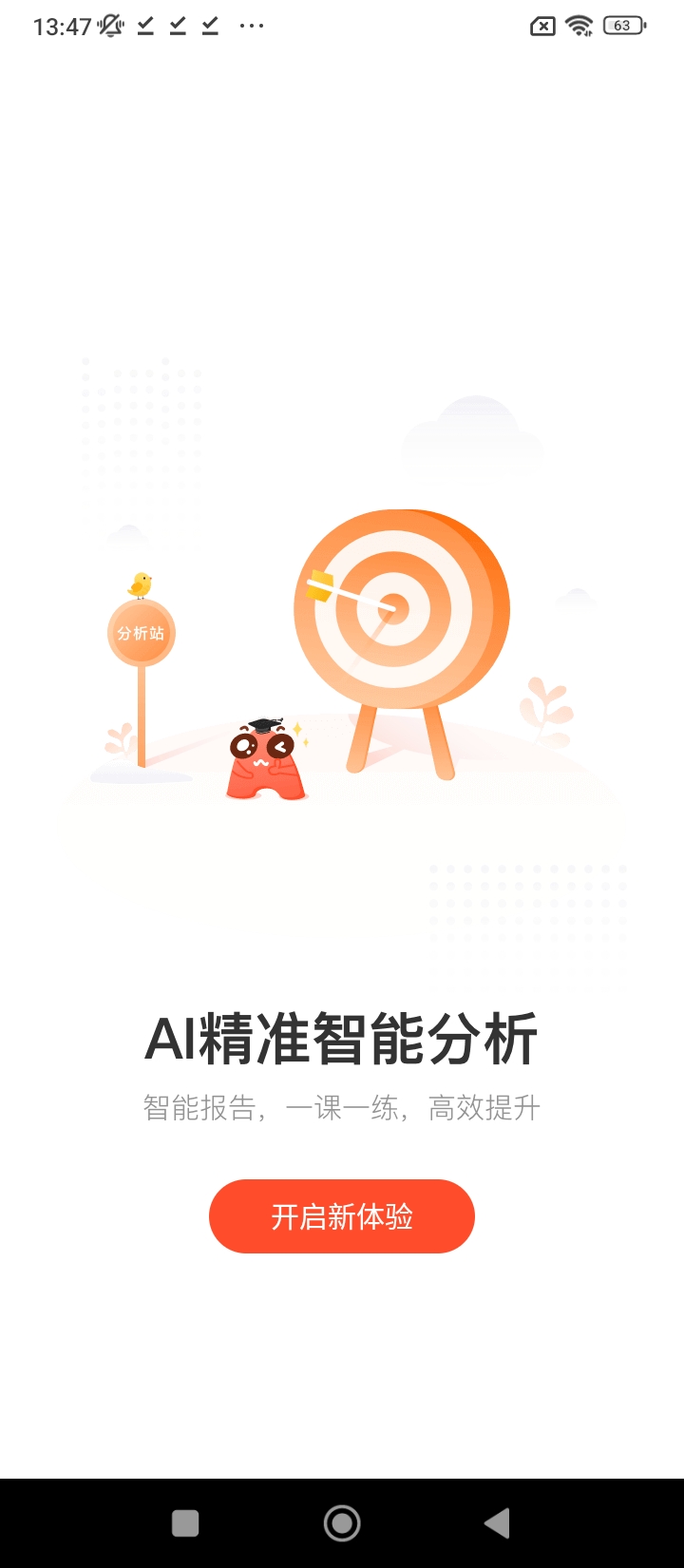This screenshot has height=1568, width=684.
Task: Go back using the system back button
Action: pos(497,1523)
